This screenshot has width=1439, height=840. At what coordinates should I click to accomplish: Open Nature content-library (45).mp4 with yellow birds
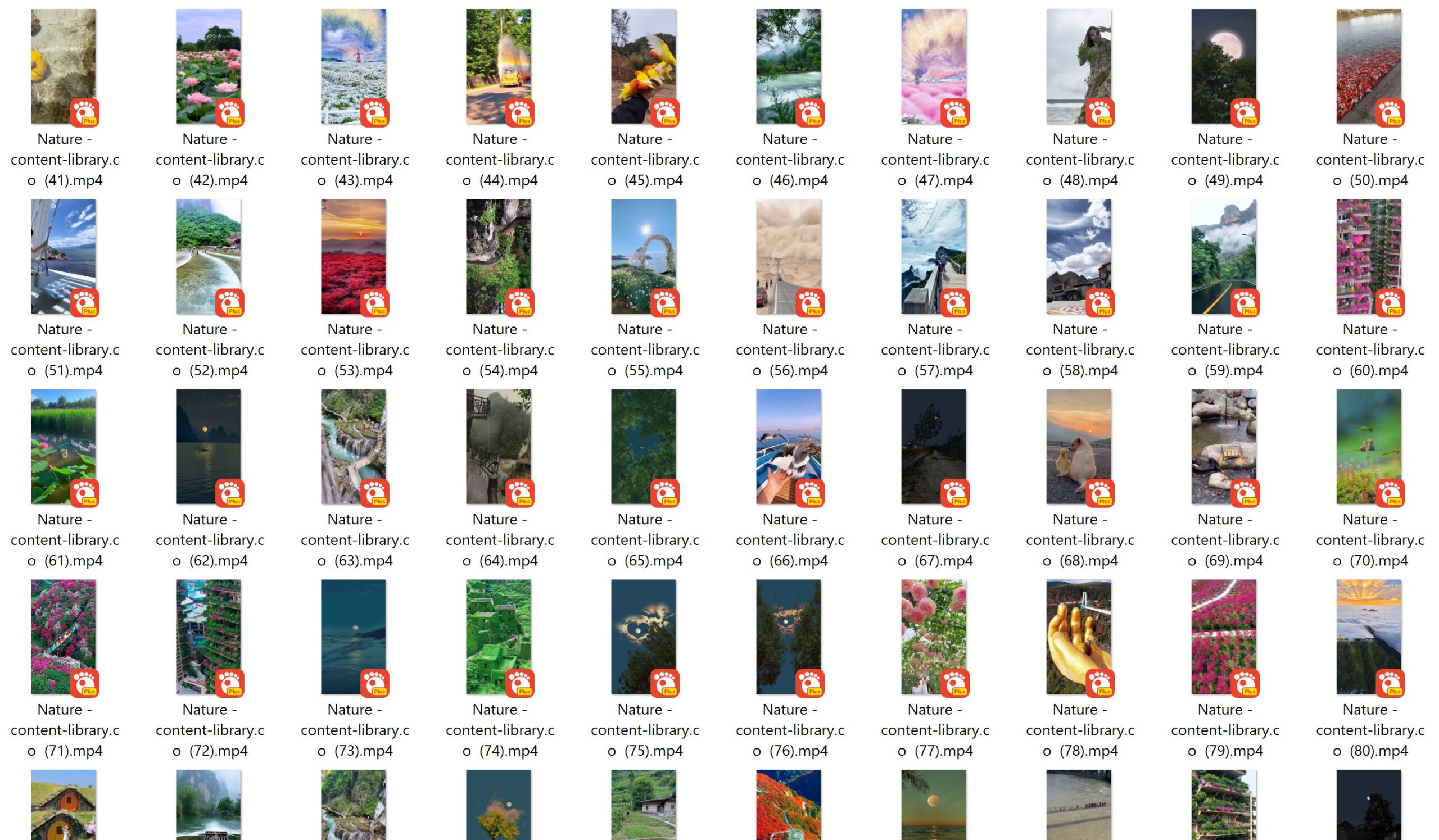tap(644, 66)
